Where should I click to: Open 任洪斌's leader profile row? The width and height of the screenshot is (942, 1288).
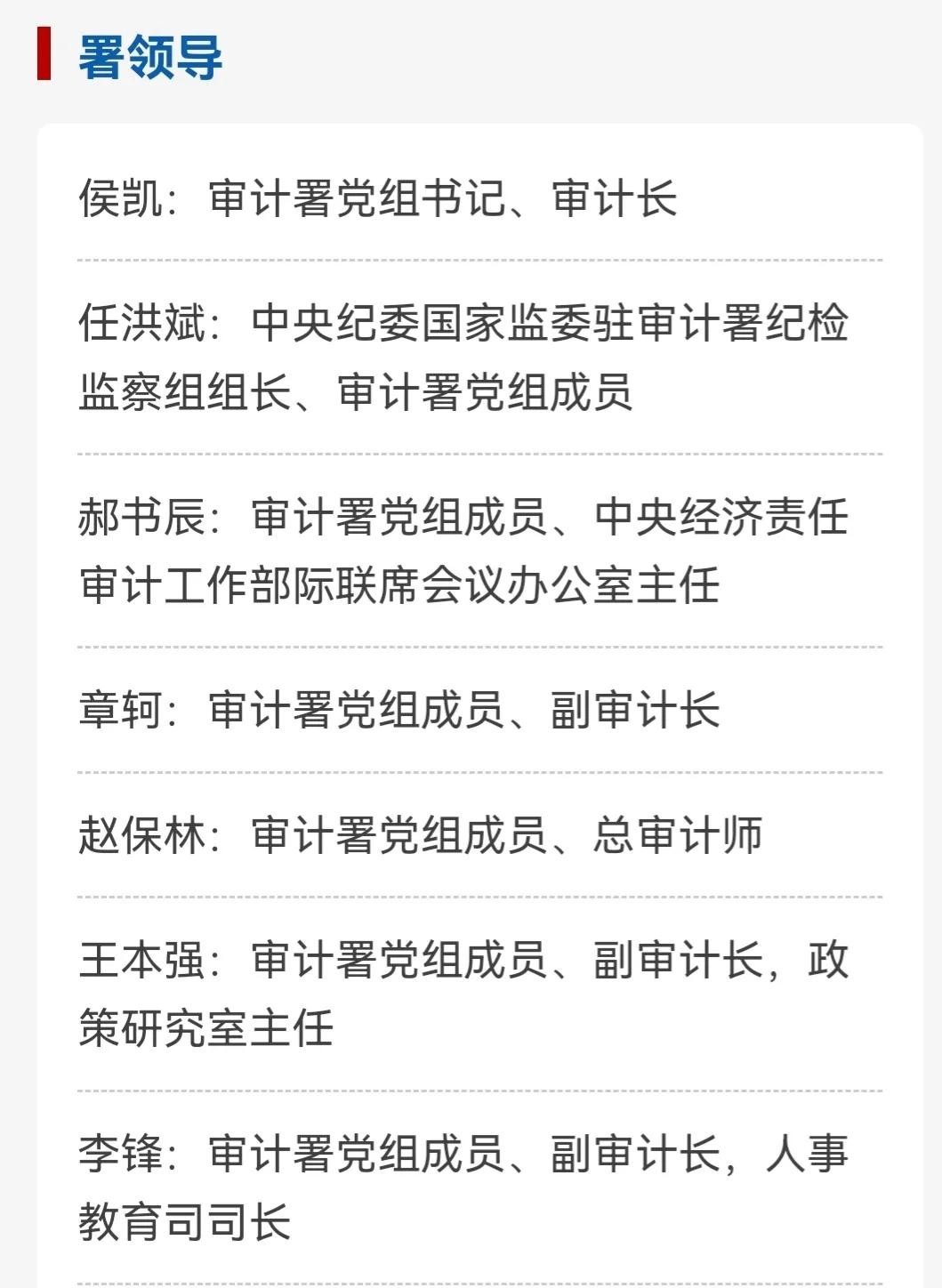463,357
